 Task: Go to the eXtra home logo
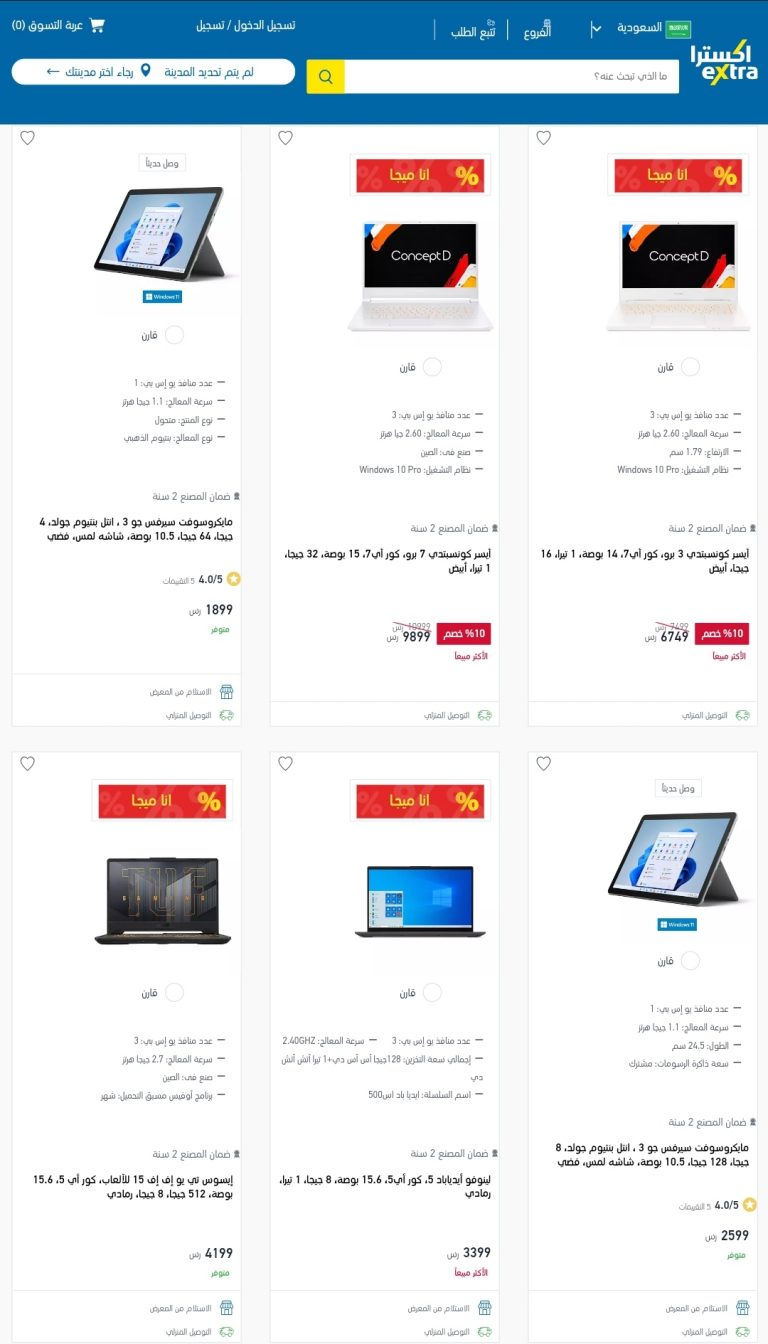(723, 62)
